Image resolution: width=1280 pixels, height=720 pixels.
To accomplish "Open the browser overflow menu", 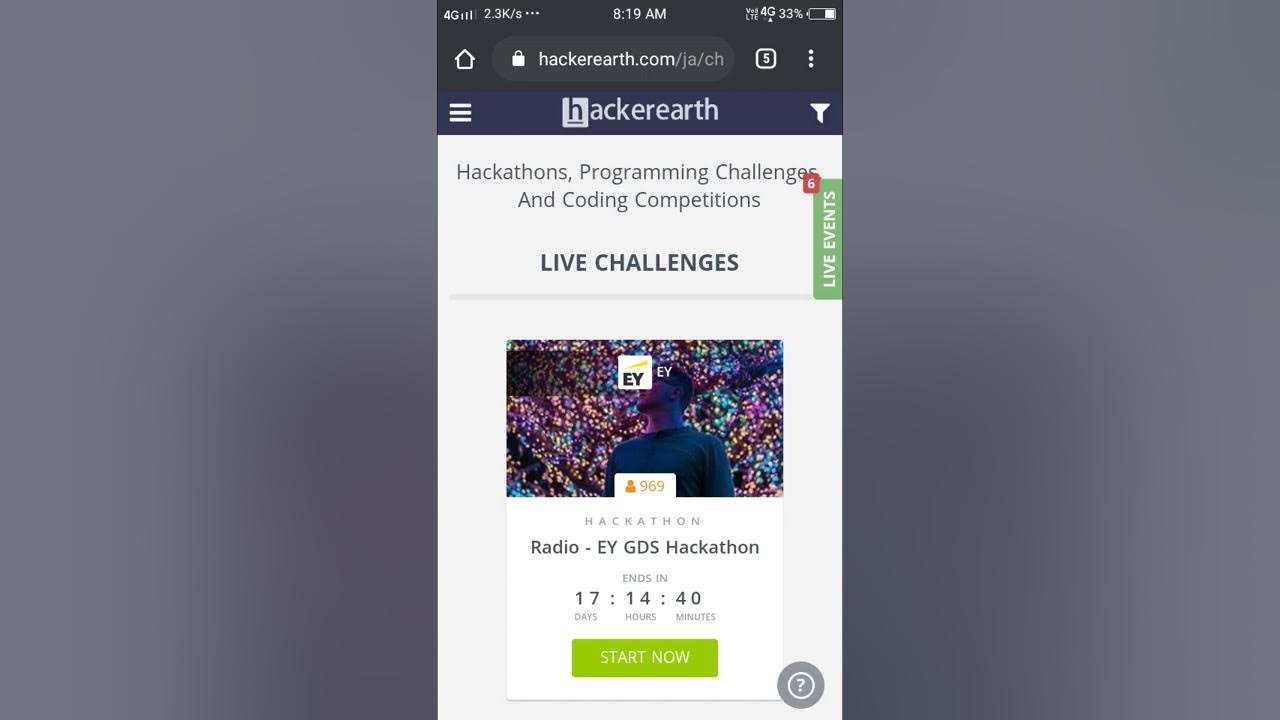I will tap(810, 59).
